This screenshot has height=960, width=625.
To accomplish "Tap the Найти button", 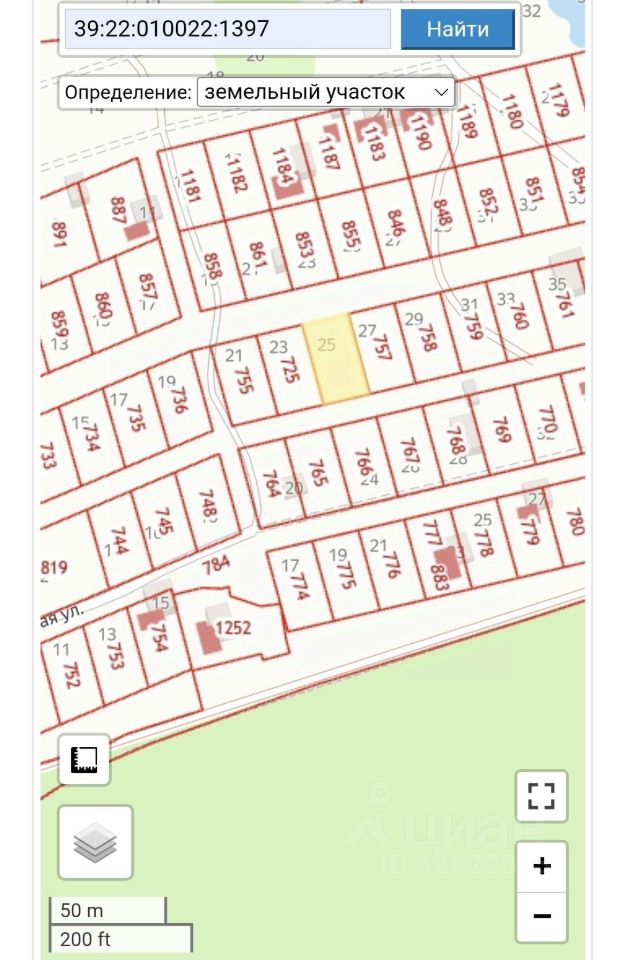I will coord(457,29).
